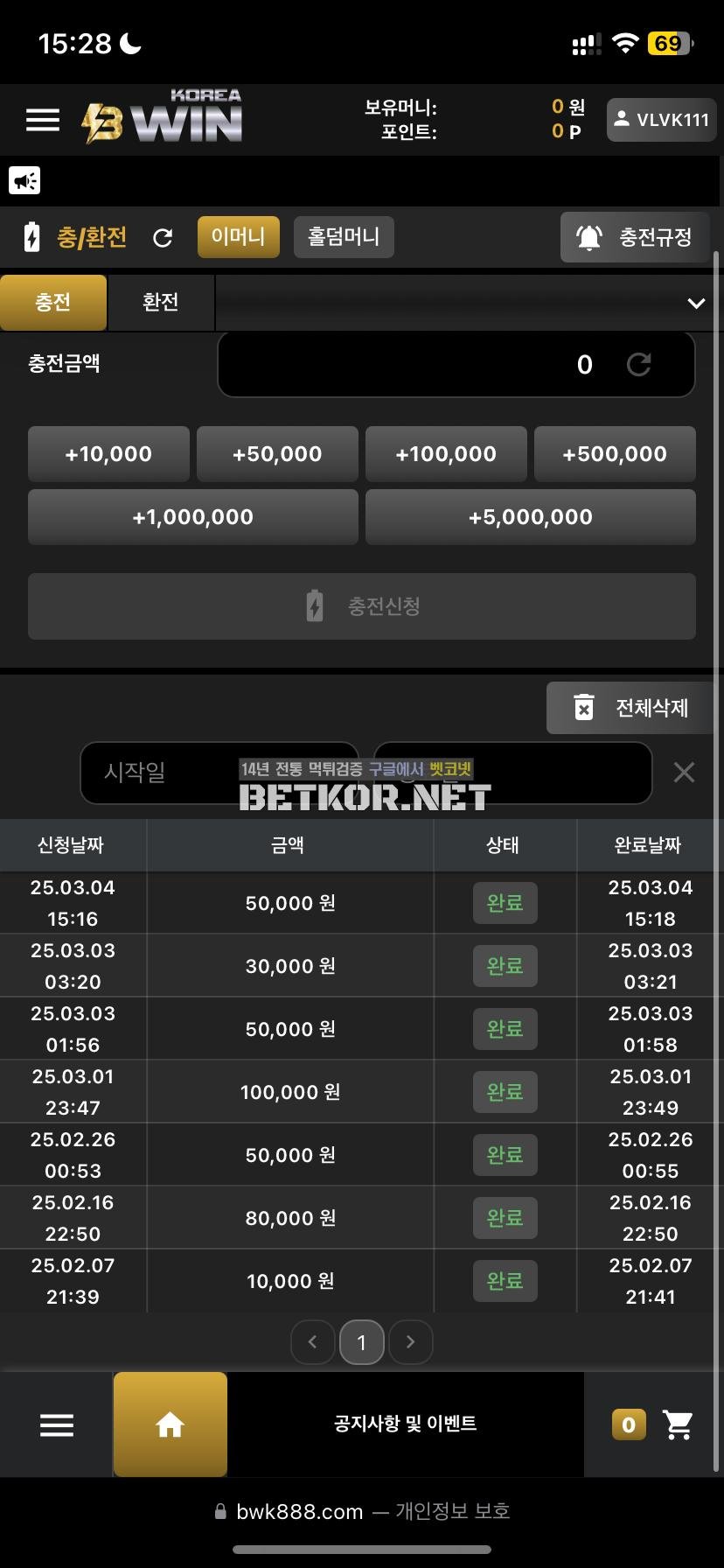Refresh the 충/환전 section
This screenshot has height=1568, width=724.
pyautogui.click(x=163, y=238)
